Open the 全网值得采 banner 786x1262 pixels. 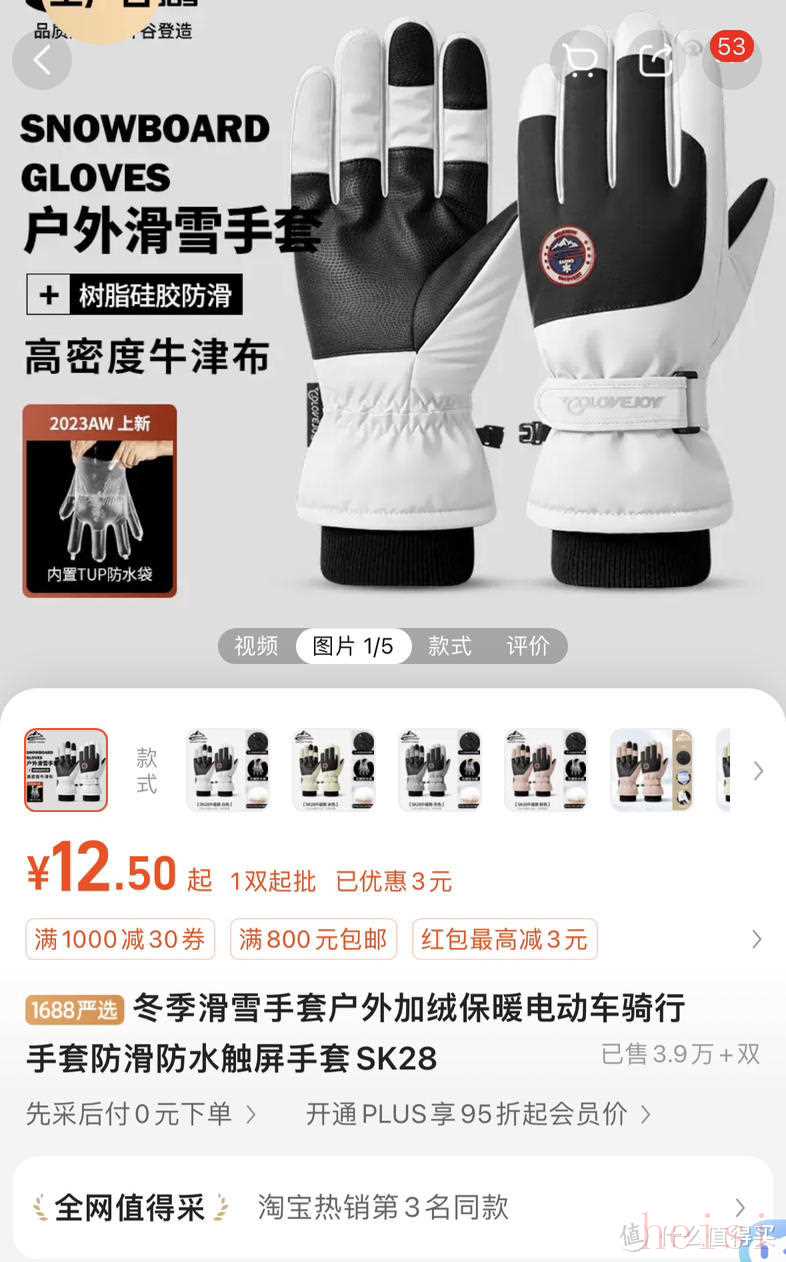coord(392,1207)
